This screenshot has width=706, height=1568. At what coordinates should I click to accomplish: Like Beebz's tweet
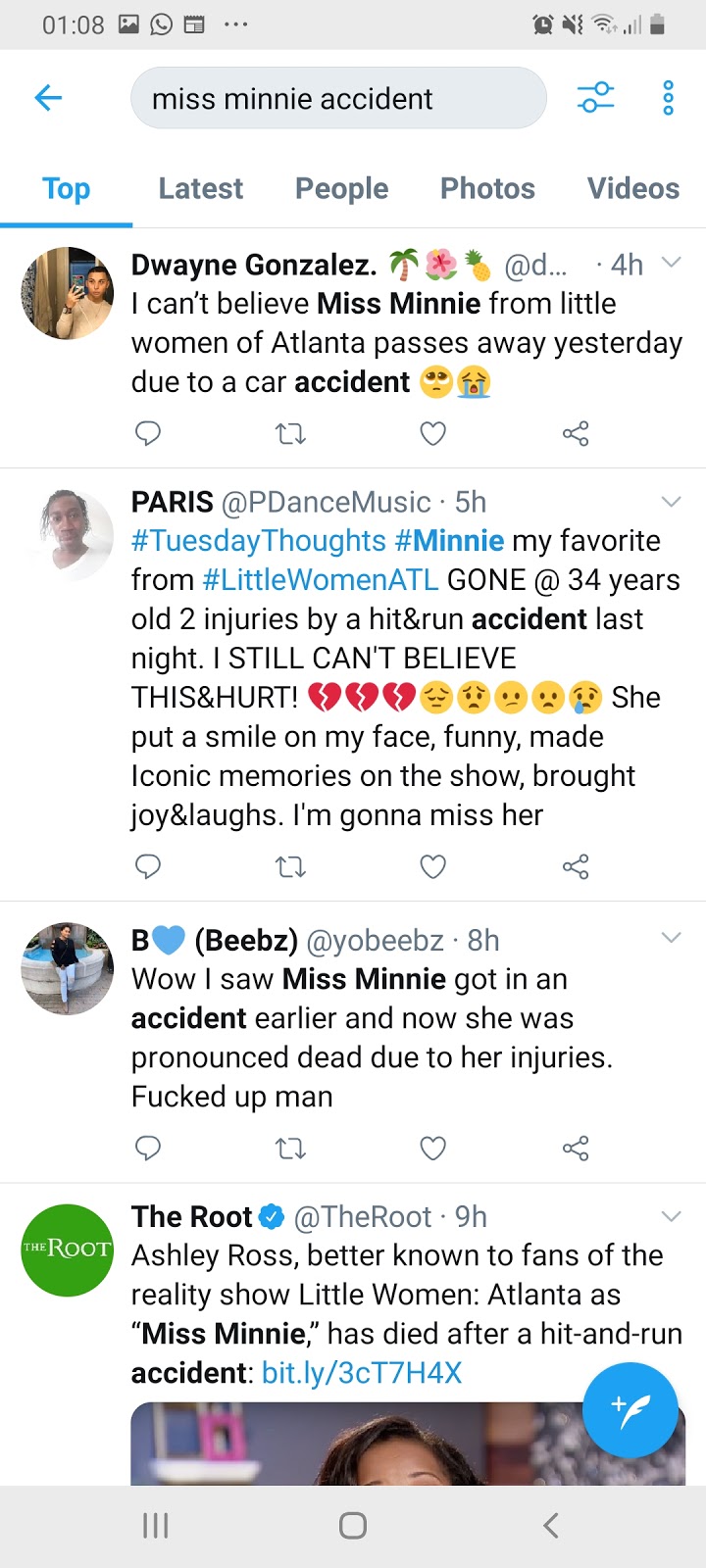[x=432, y=1148]
